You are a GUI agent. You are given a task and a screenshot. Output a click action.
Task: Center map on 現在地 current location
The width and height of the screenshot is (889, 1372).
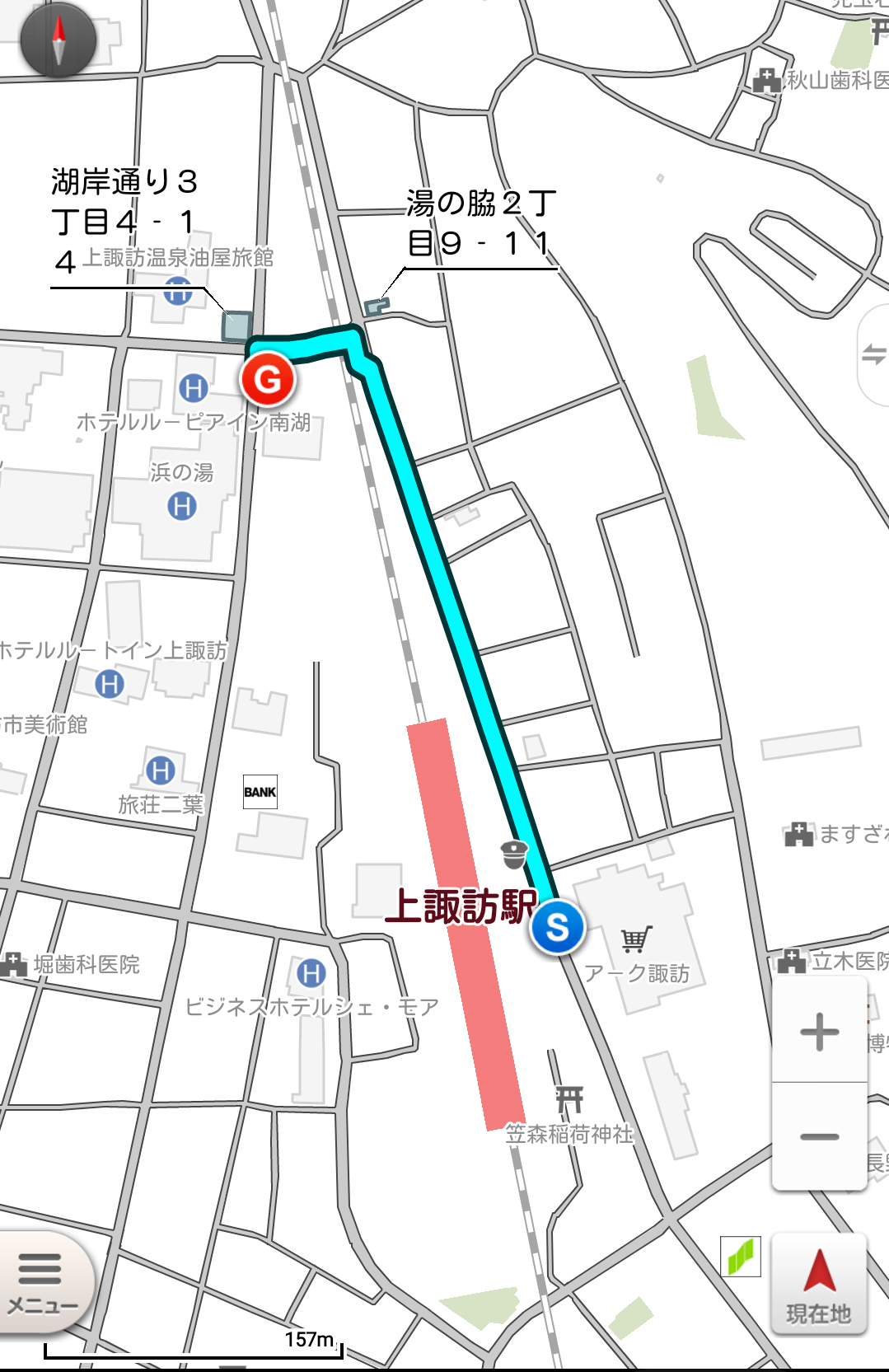(x=818, y=1284)
